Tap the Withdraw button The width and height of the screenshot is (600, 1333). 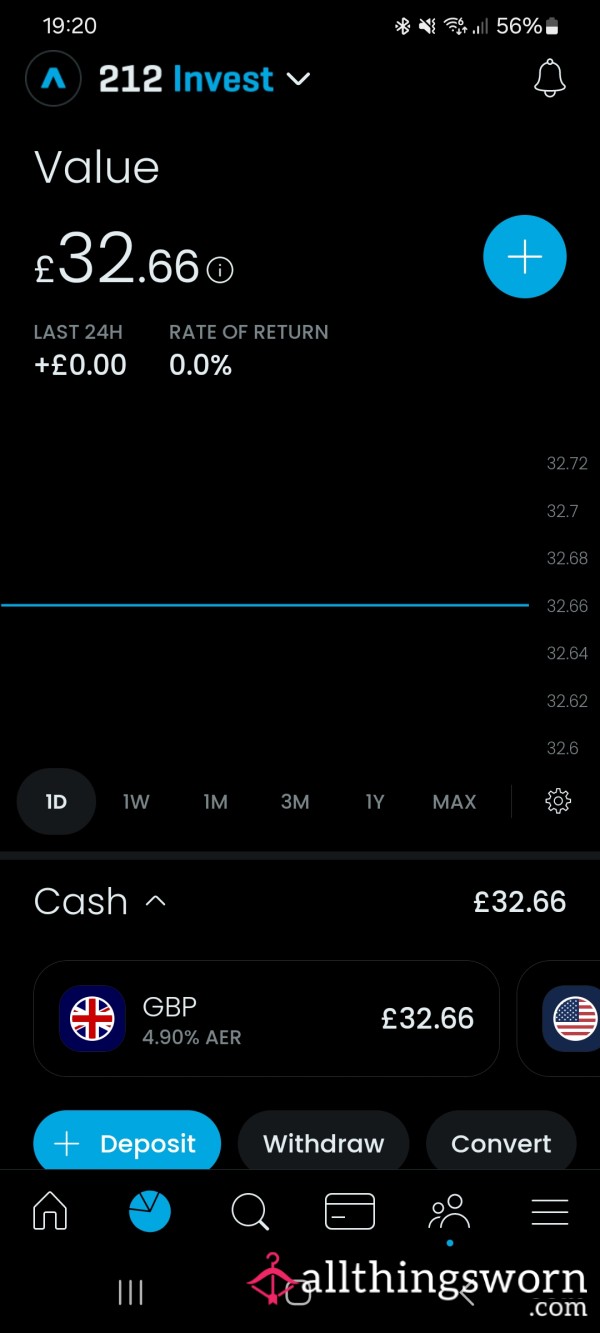324,1143
